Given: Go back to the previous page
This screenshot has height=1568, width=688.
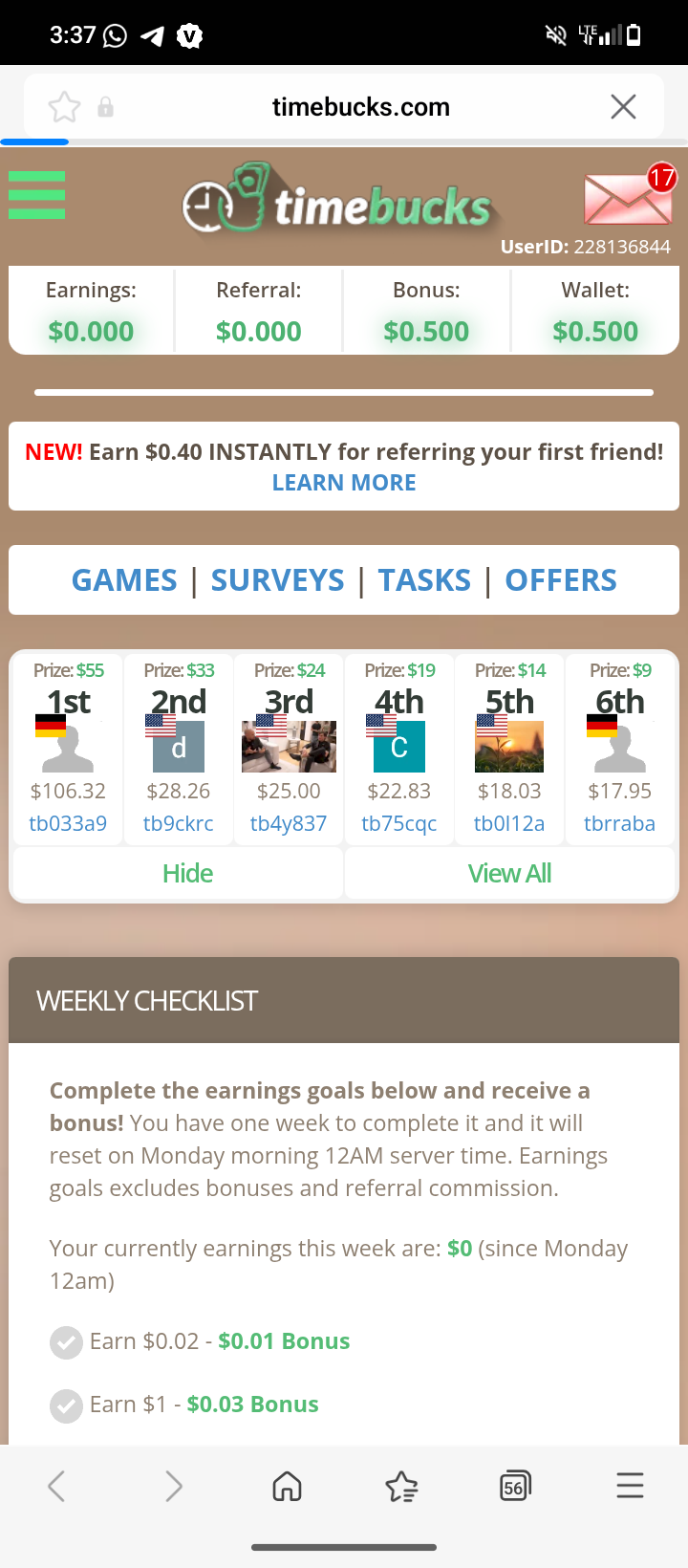Looking at the screenshot, I should (x=56, y=1486).
